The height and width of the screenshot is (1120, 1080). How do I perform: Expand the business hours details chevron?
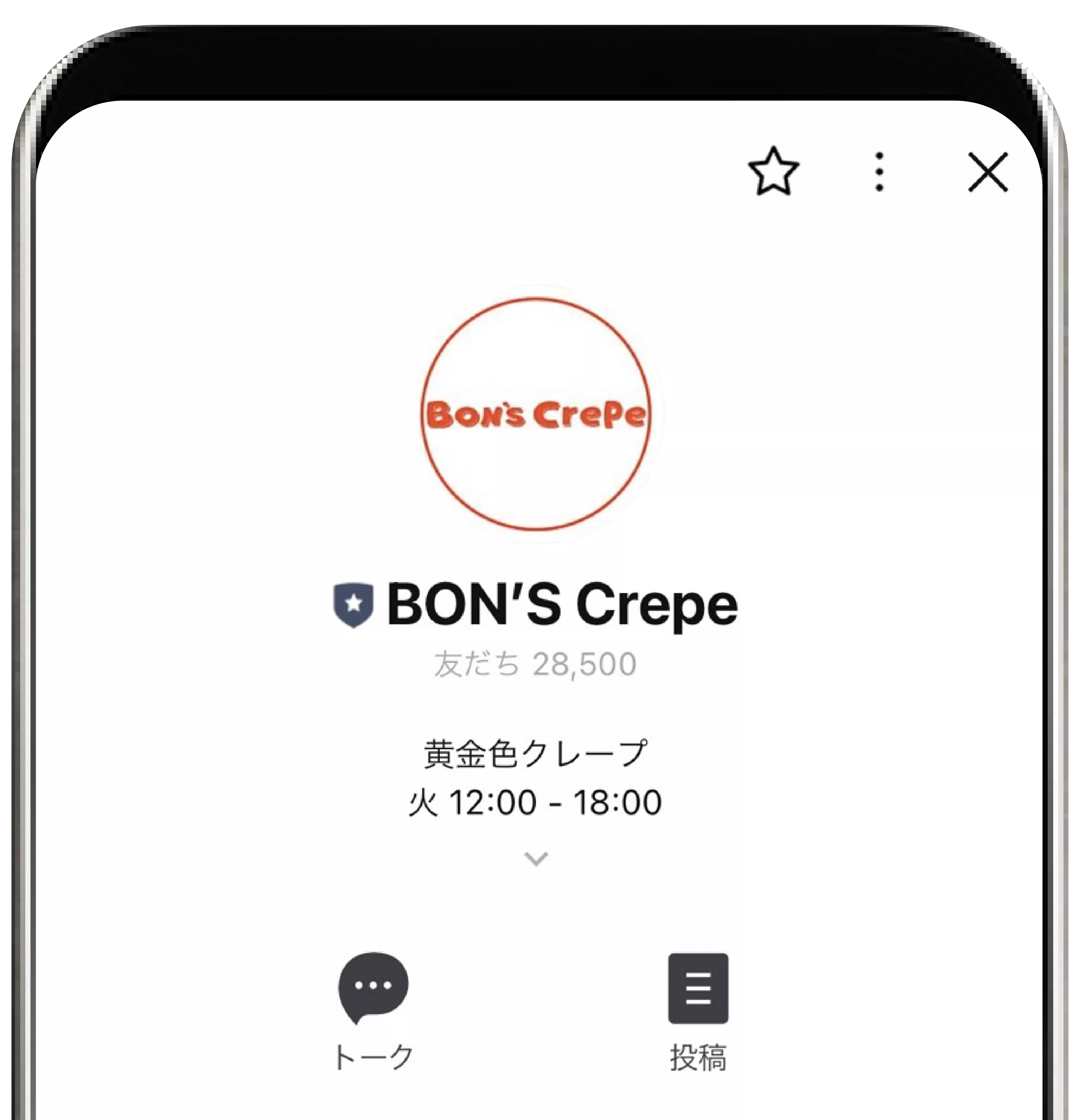point(536,858)
